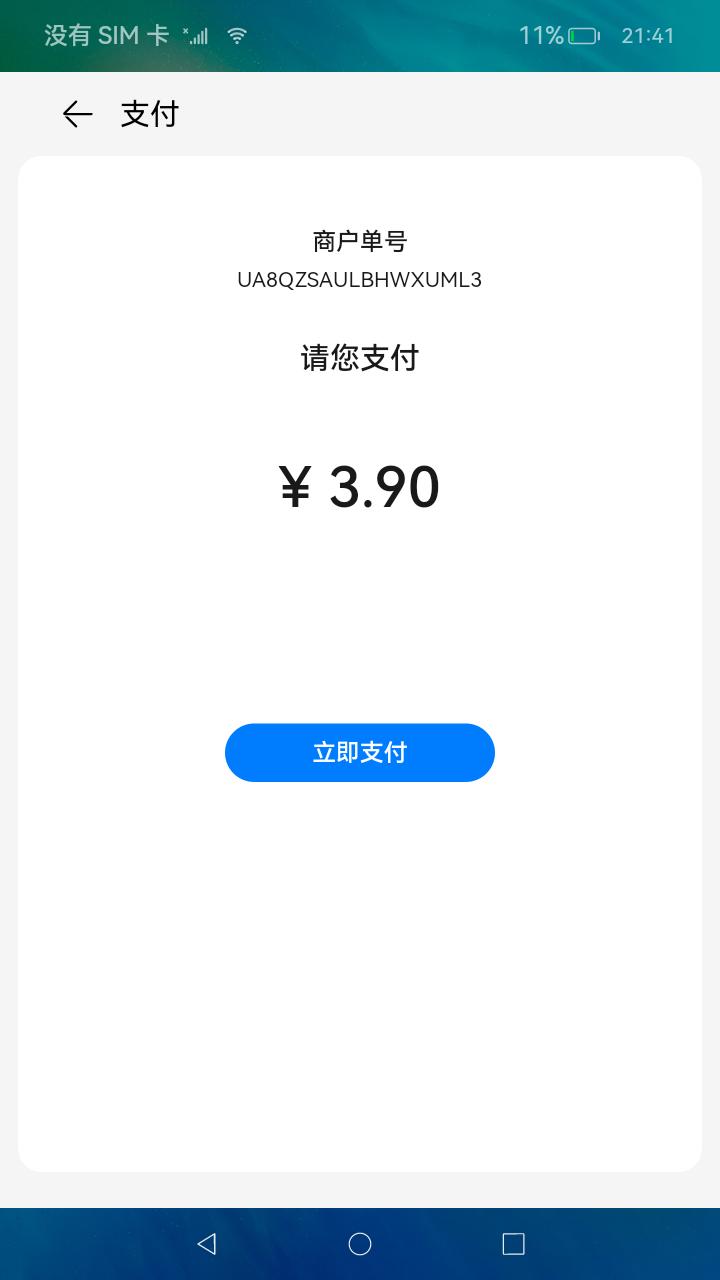Tap the 立即支付 pay now button
720x1280 pixels.
coord(360,753)
